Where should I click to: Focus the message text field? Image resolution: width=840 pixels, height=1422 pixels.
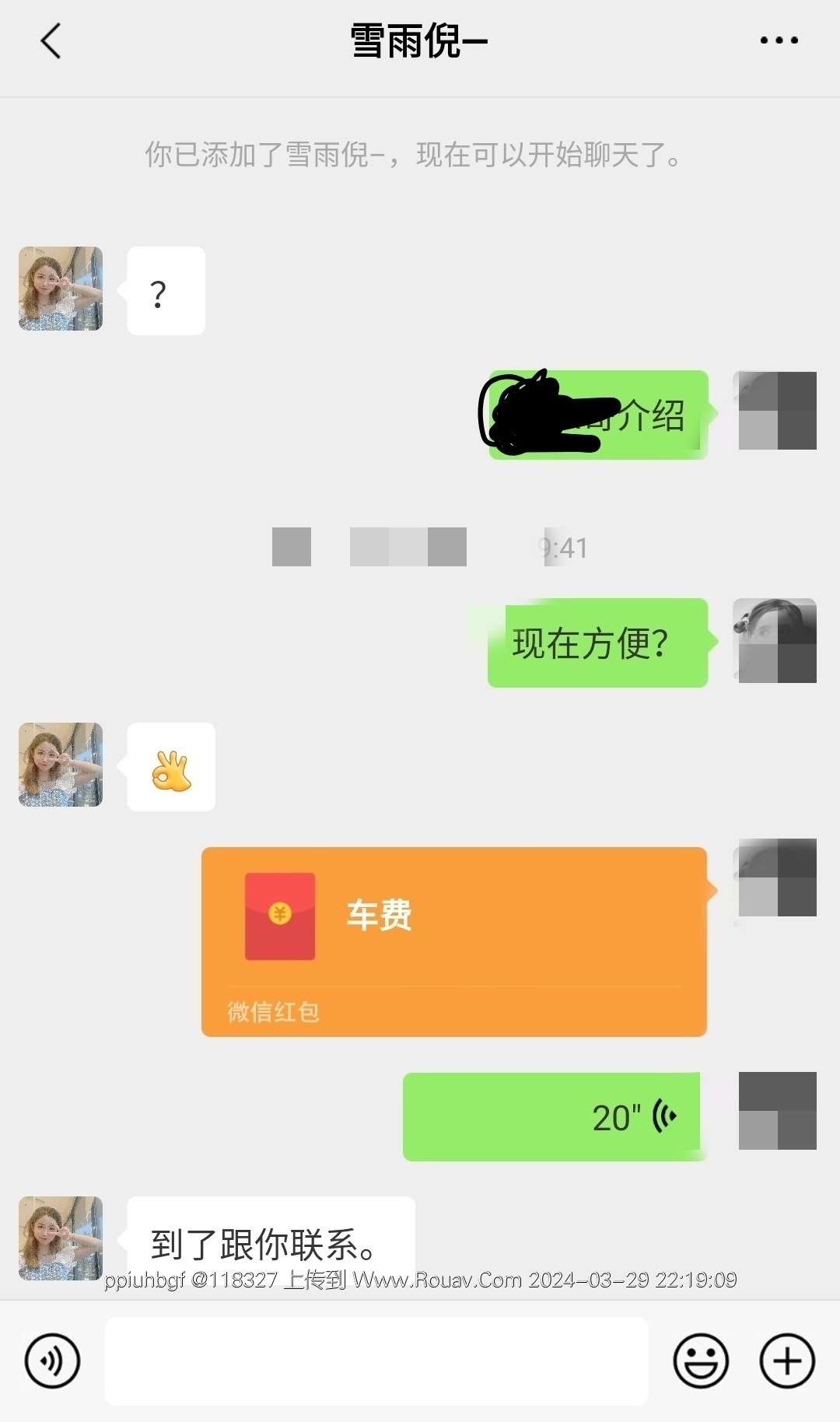click(x=376, y=1361)
